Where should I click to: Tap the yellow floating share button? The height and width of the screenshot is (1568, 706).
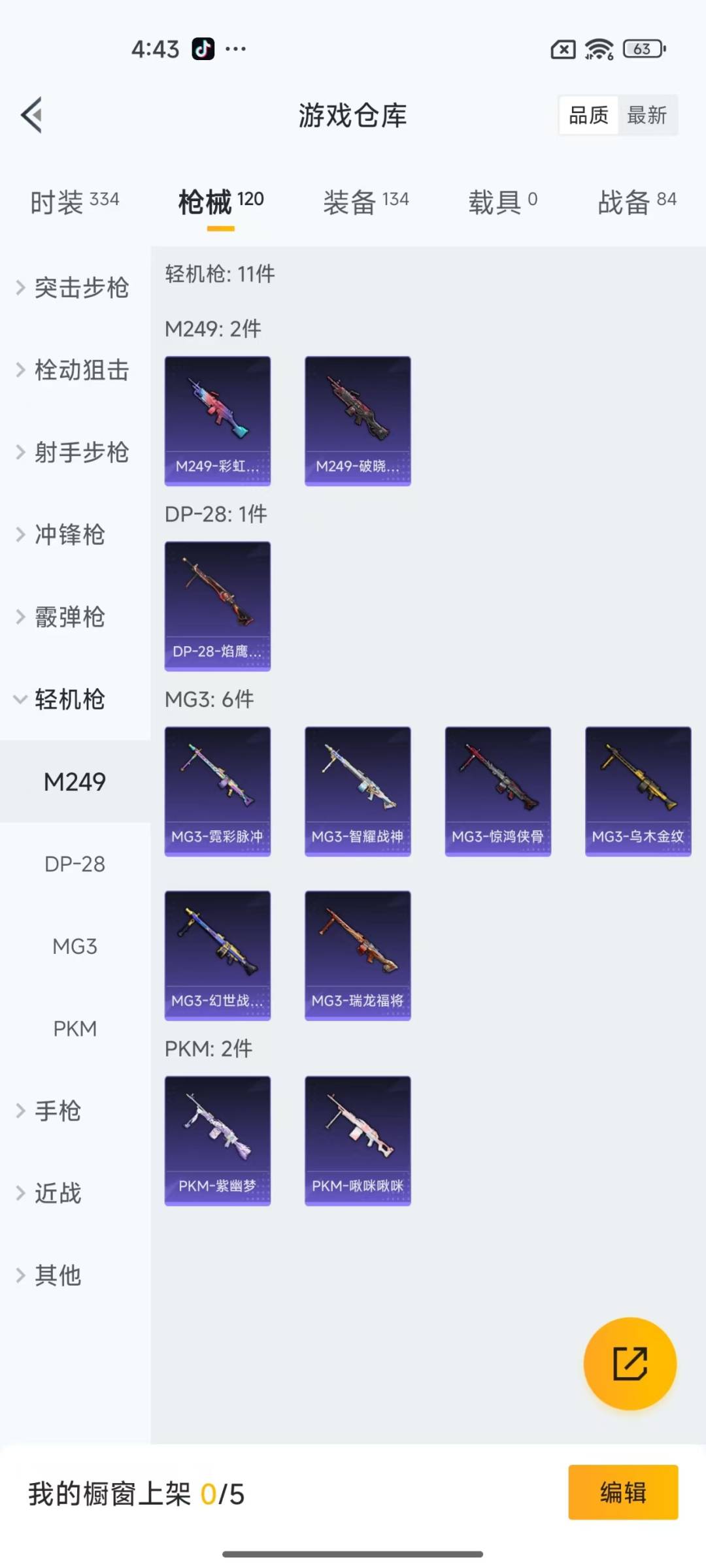point(630,1364)
